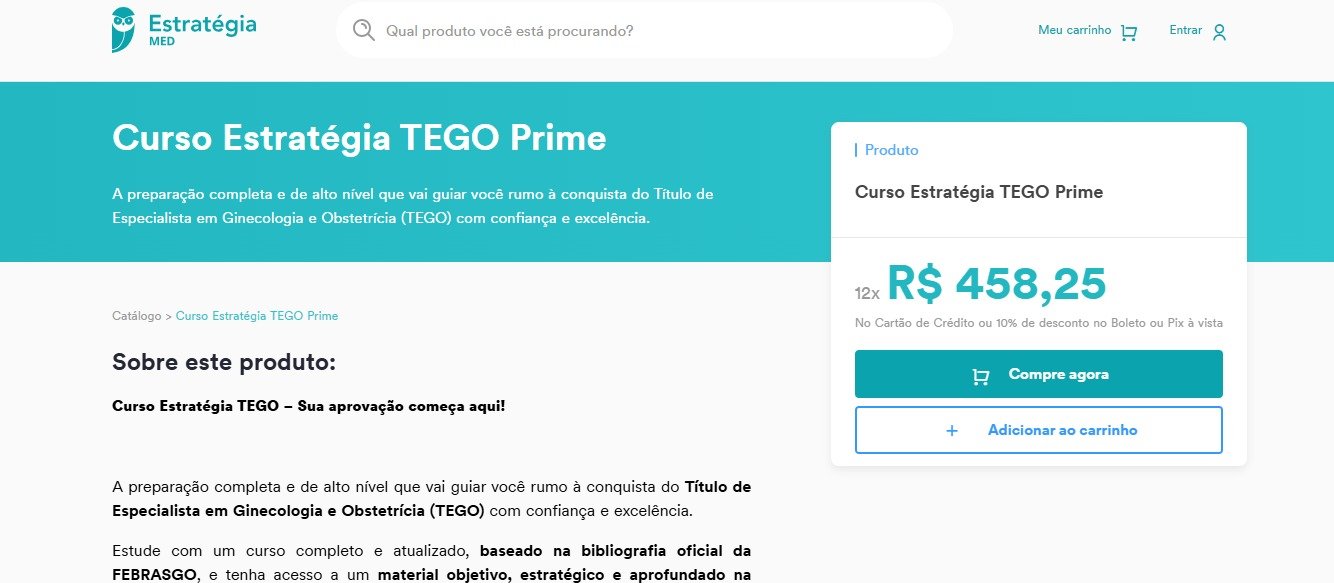Image resolution: width=1334 pixels, height=583 pixels.
Task: Select Adicionar ao carrinho
Action: coord(1038,430)
